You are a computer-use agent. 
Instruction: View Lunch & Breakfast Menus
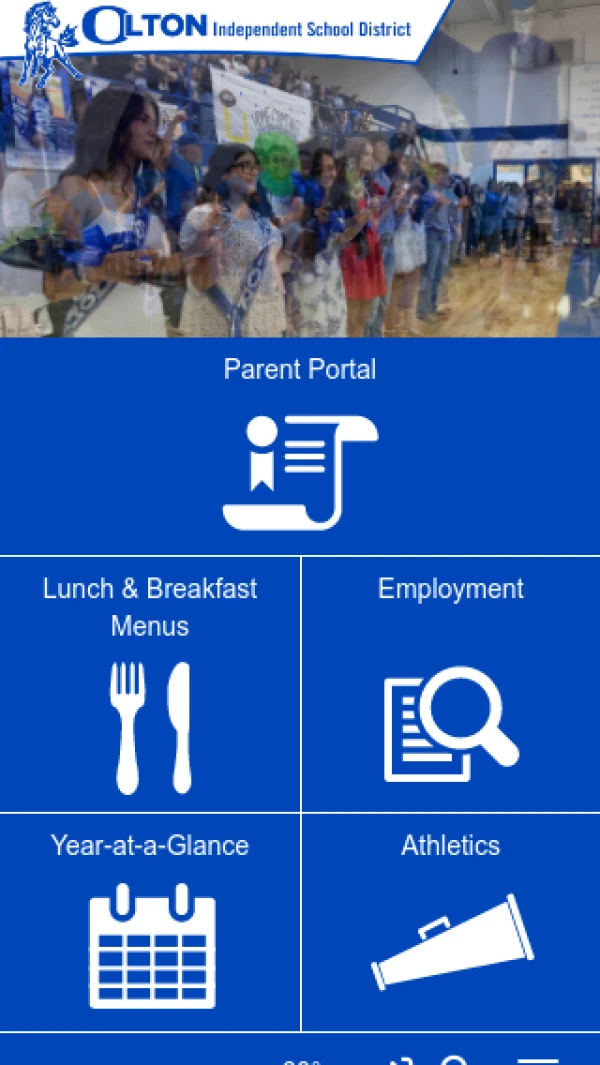click(x=150, y=685)
